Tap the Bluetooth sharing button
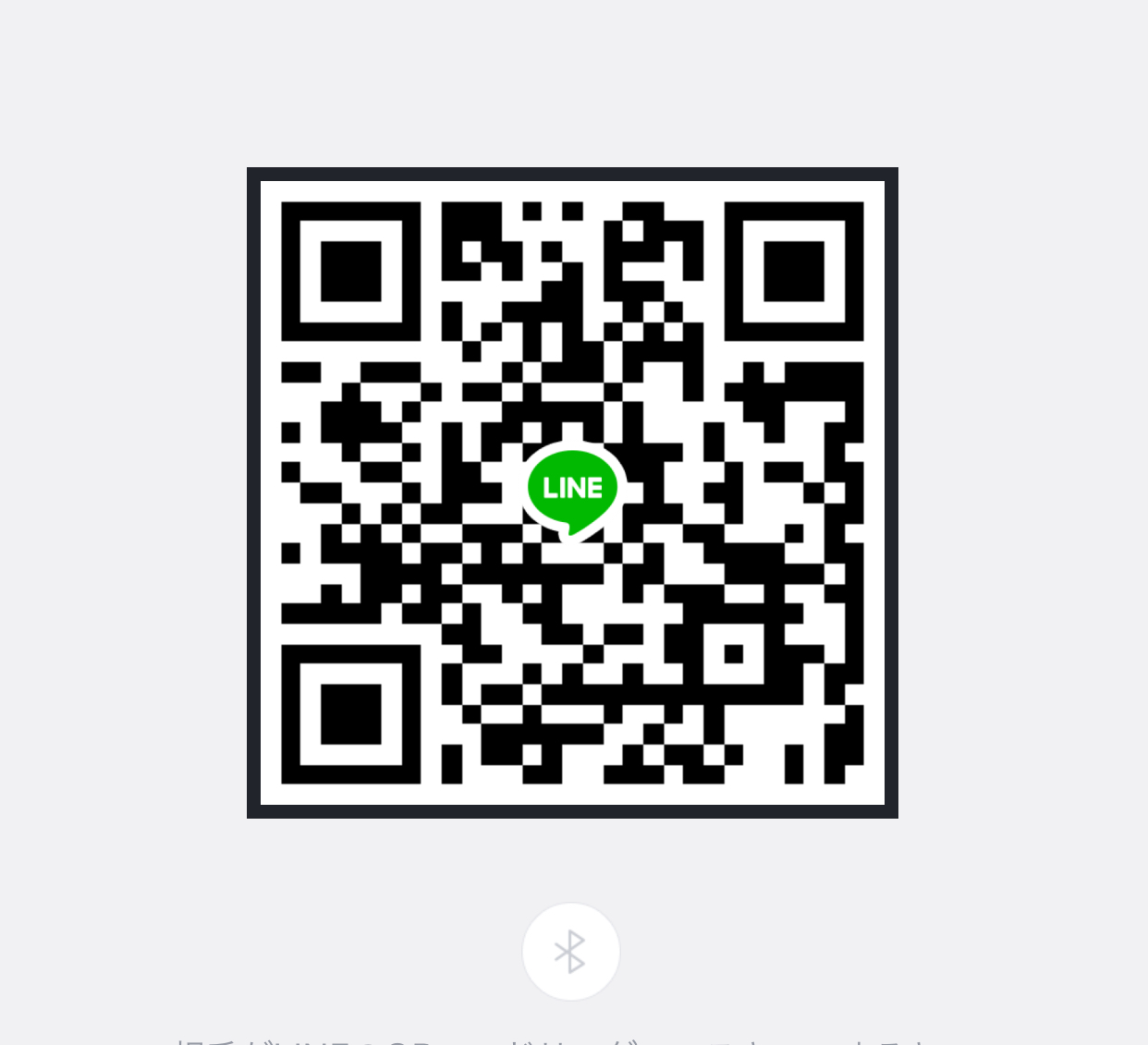This screenshot has width=1148, height=1045. [570, 951]
